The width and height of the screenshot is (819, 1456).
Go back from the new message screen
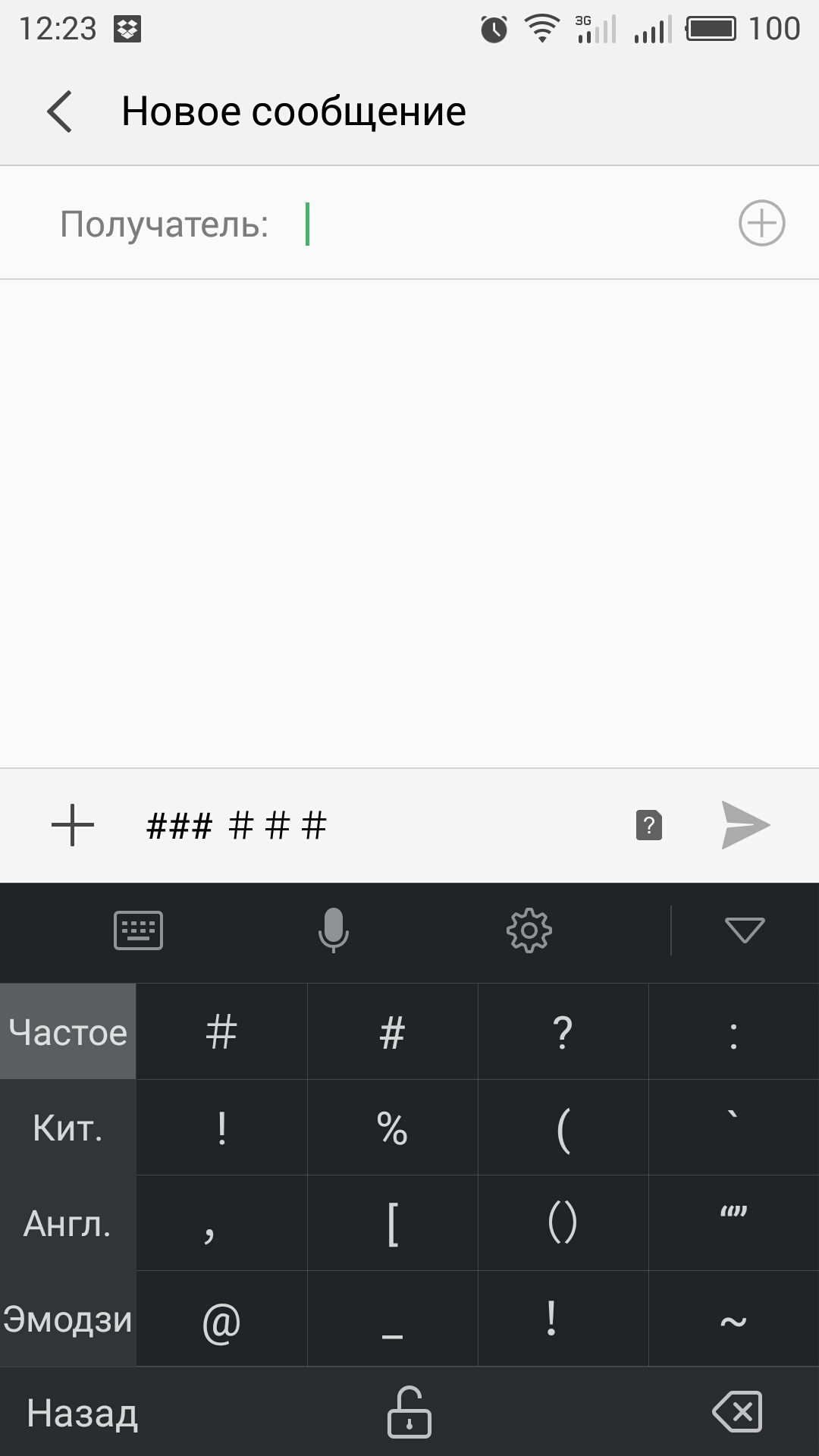[x=59, y=111]
